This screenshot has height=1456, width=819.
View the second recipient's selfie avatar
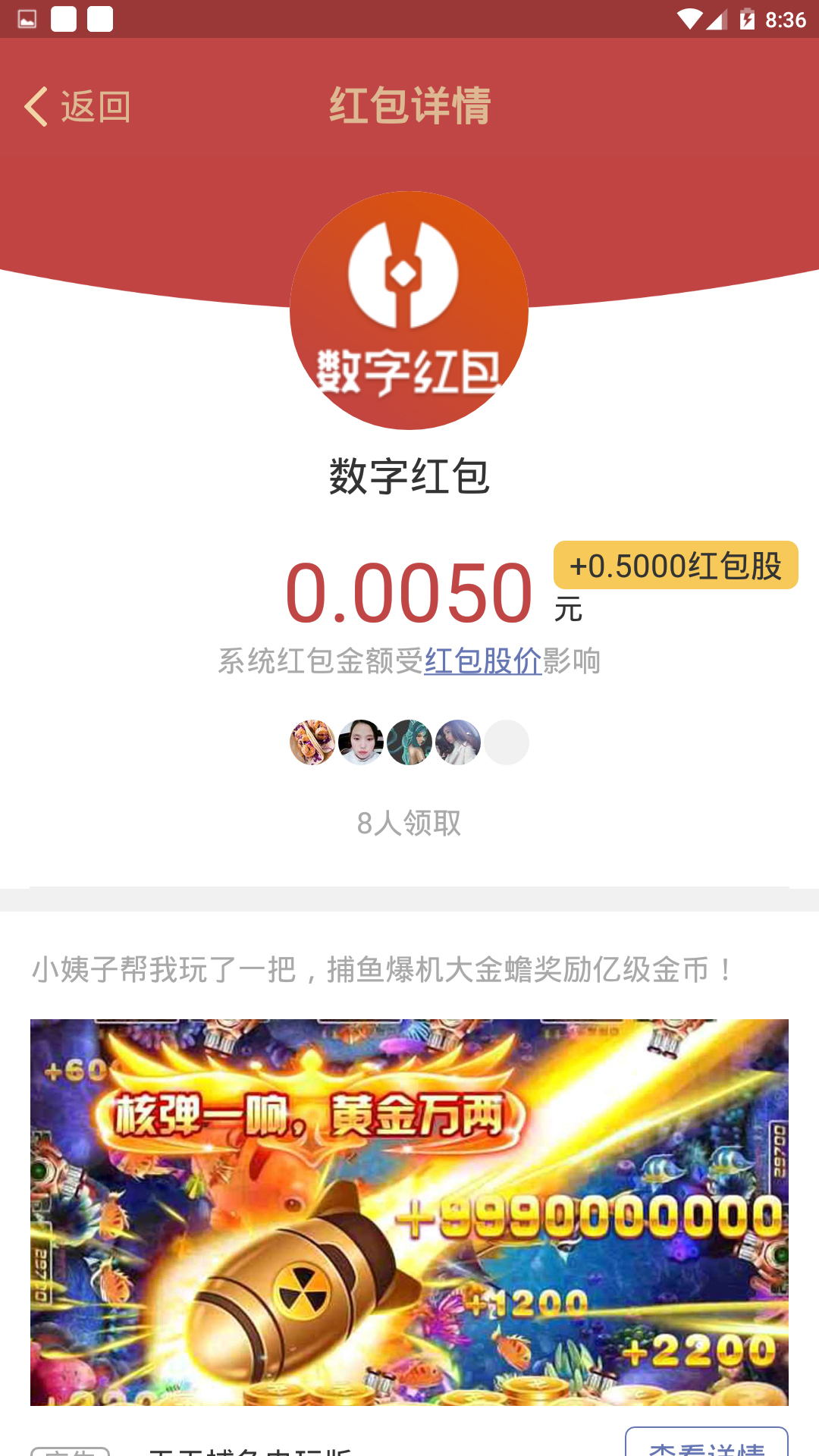click(x=362, y=742)
